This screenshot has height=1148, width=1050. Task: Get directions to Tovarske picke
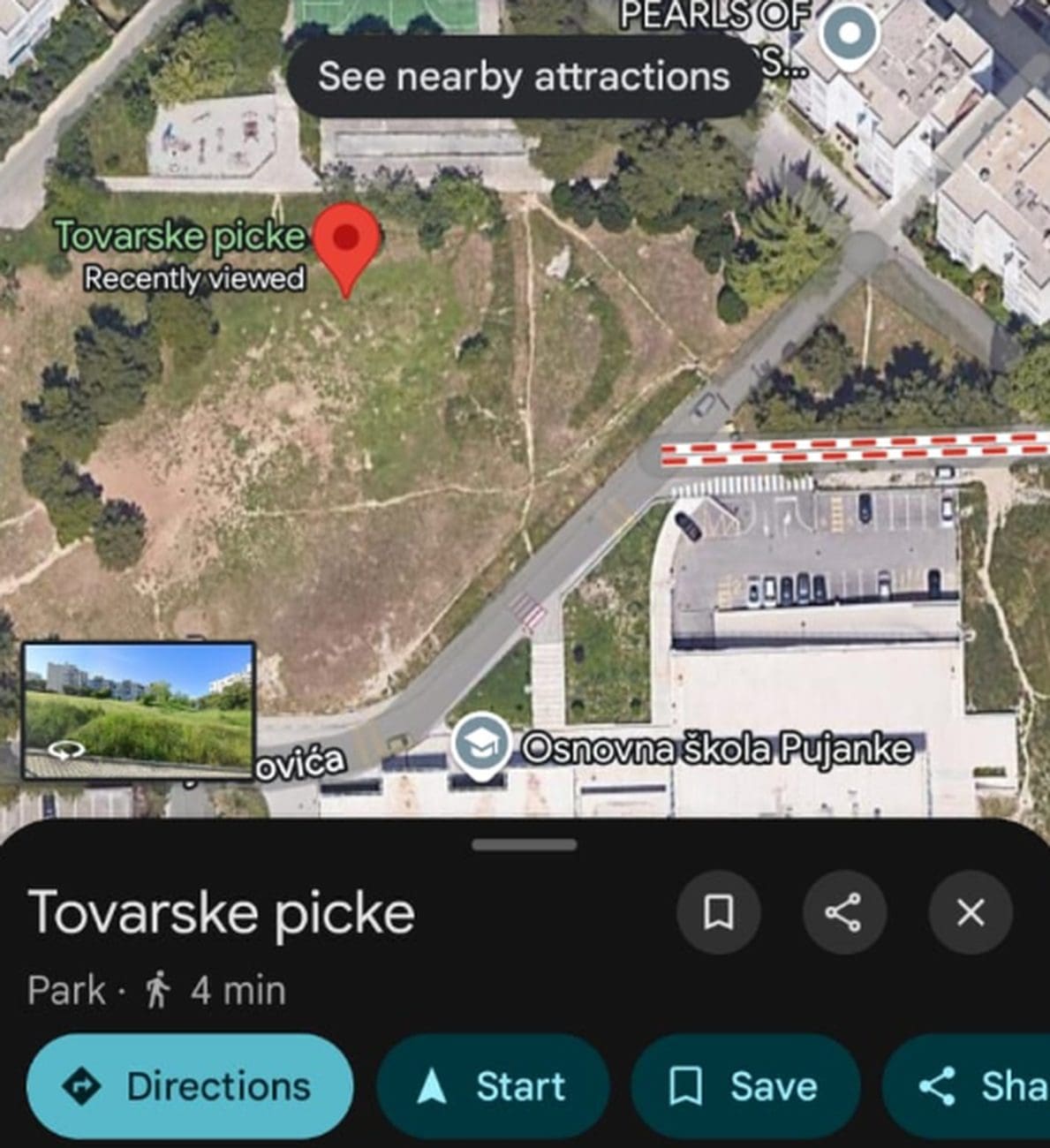pos(190,1085)
